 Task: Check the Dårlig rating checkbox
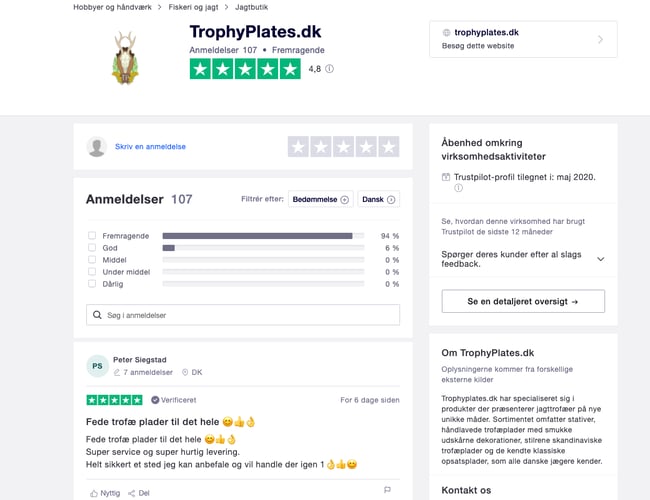pos(92,284)
